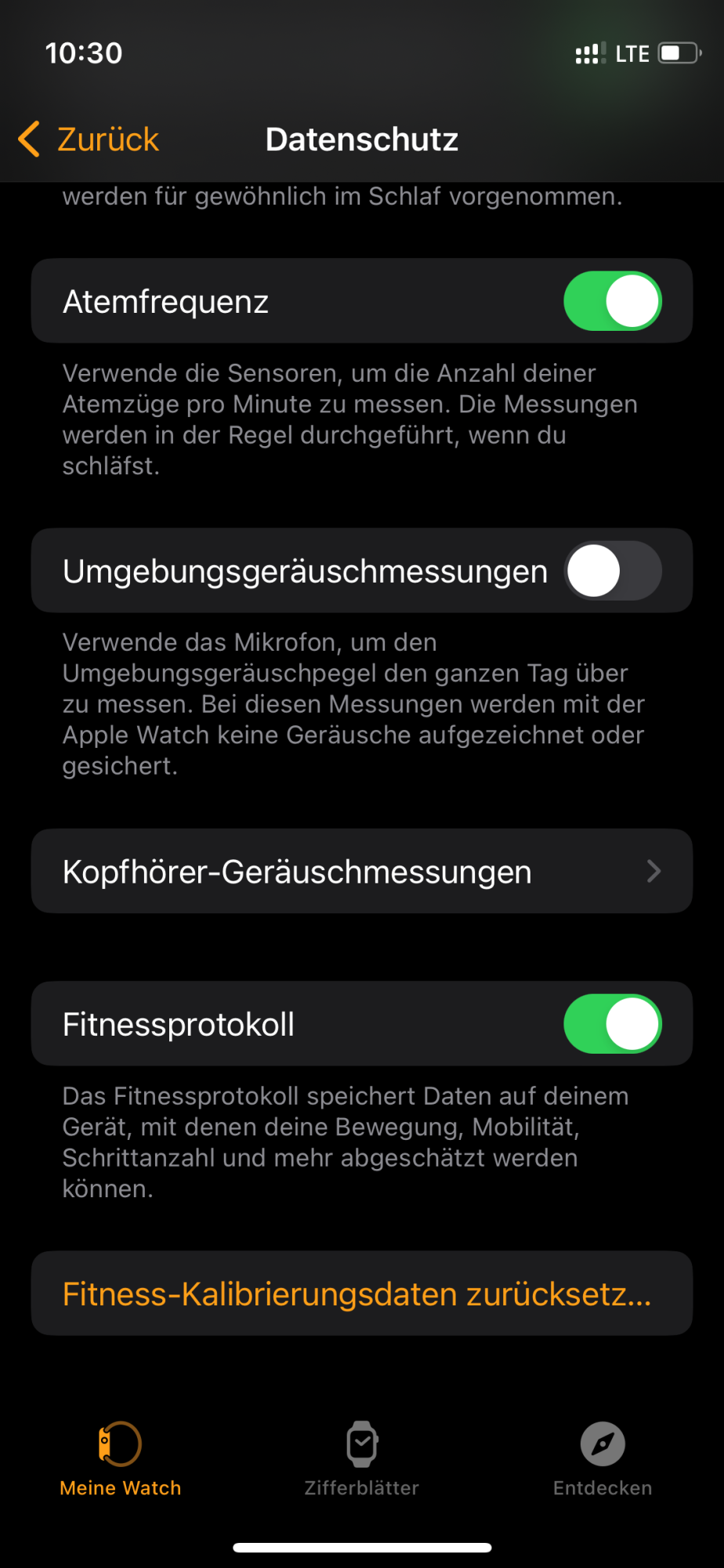Turn off Fitnessprotokoll switch
The image size is (724, 1568).
click(612, 1024)
